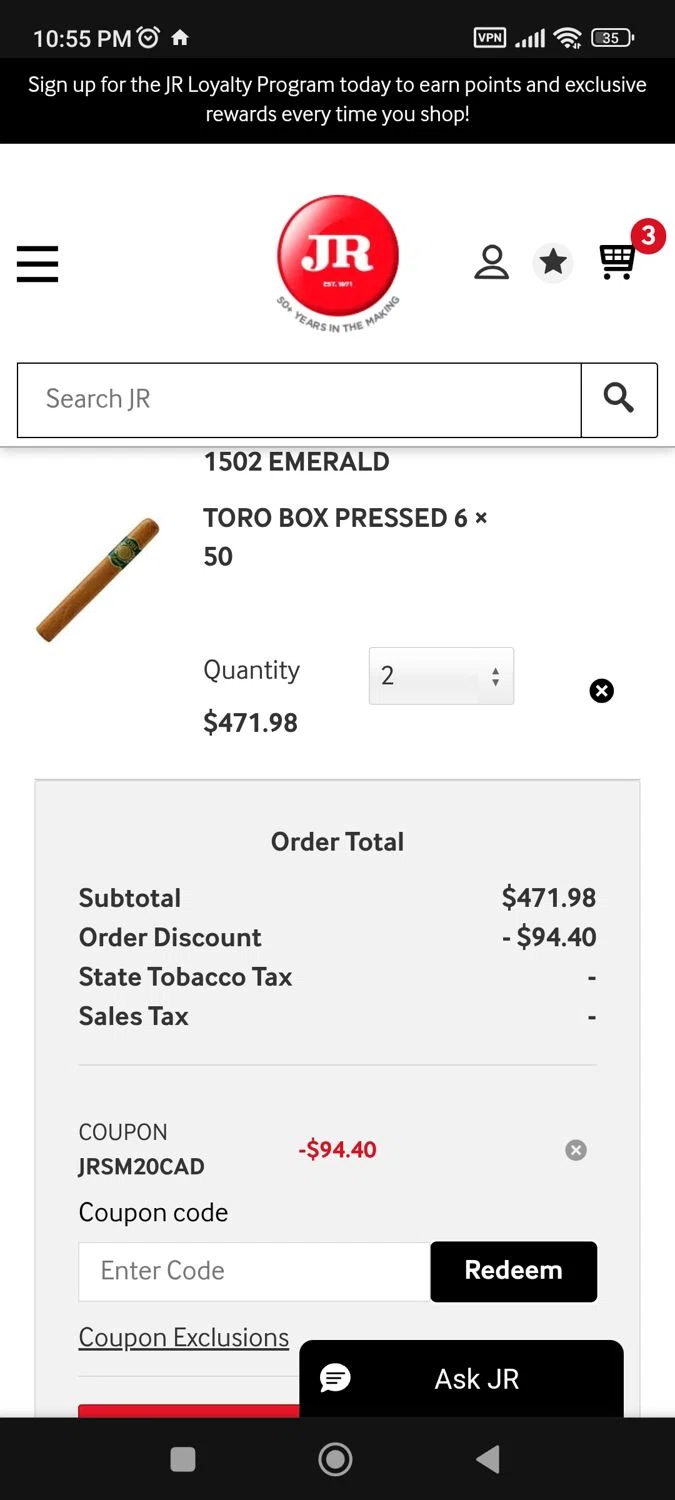Tap the Search JR field
This screenshot has width=675, height=1500.
pos(299,399)
